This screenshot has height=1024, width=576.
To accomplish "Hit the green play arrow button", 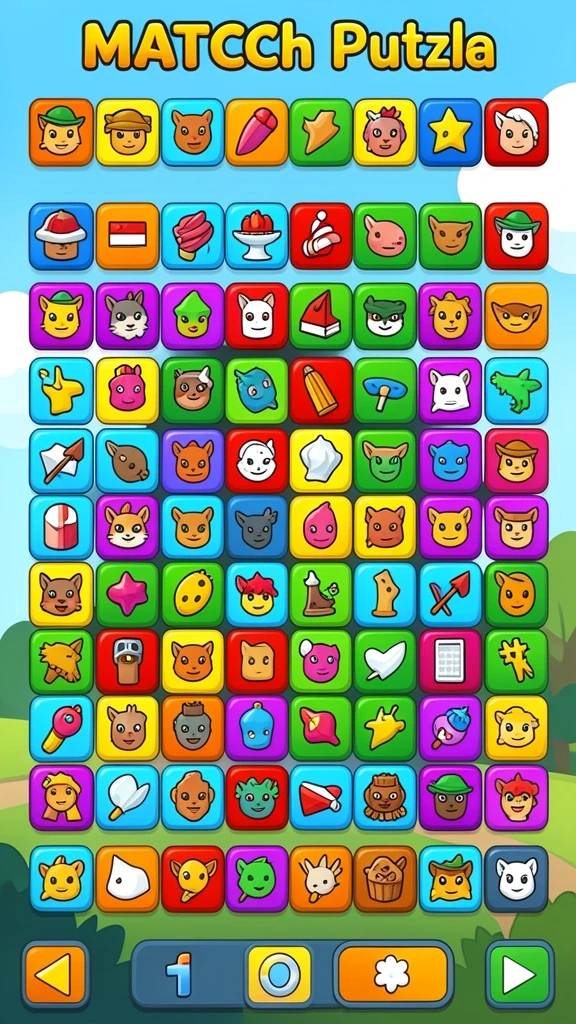I will (519, 976).
